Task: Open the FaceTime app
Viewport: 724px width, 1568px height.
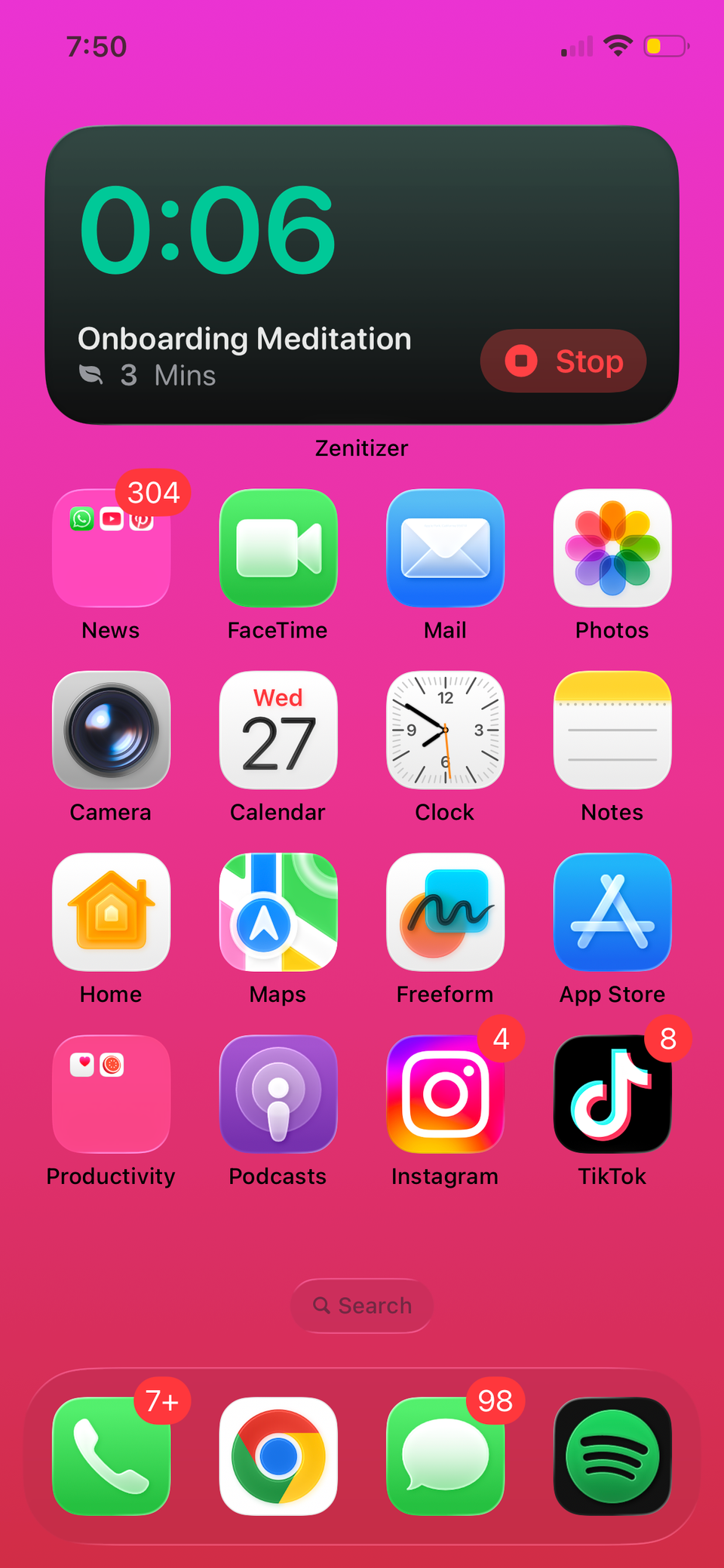Action: 278,548
